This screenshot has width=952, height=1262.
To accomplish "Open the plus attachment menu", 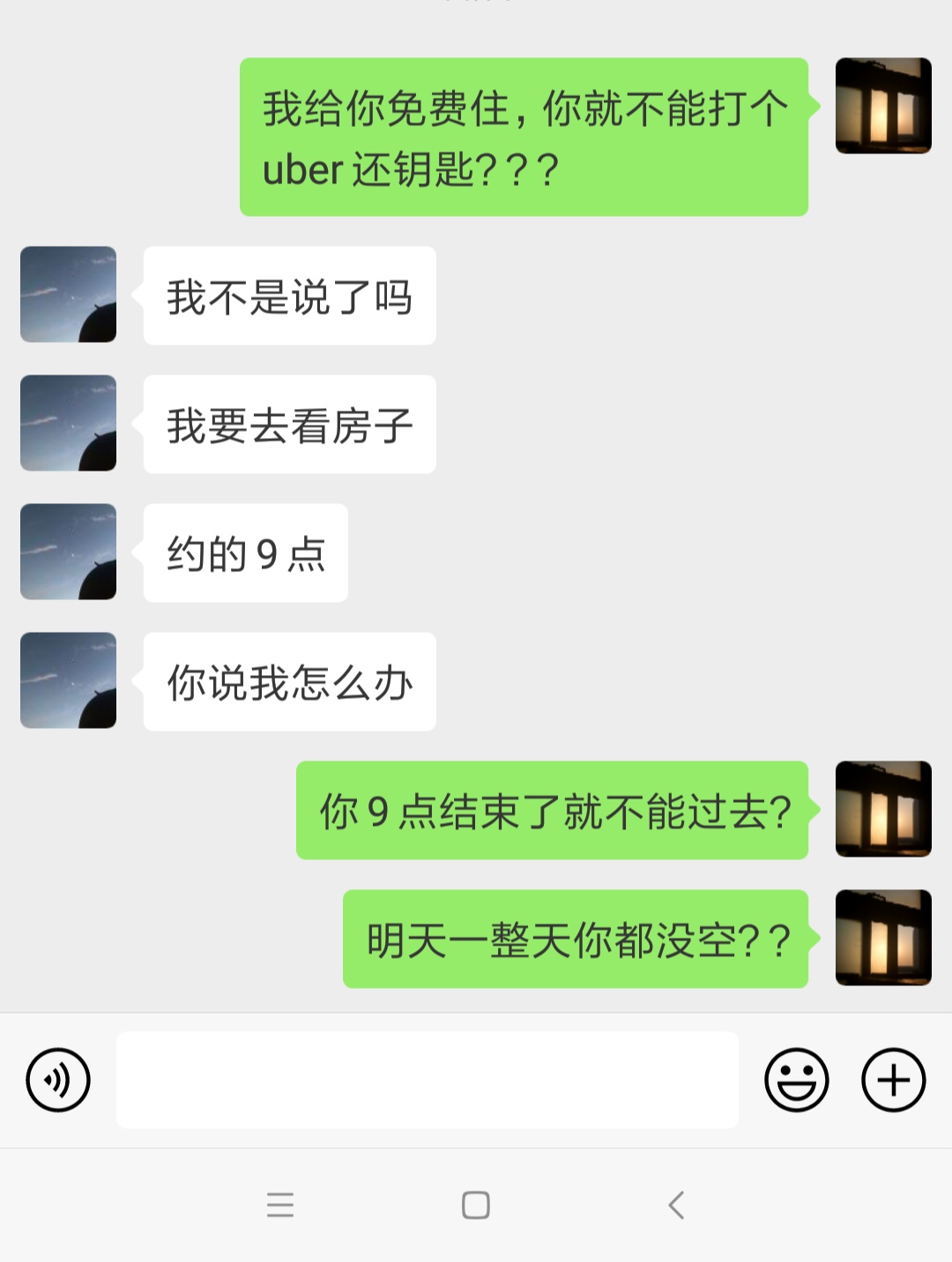I will tap(894, 1080).
